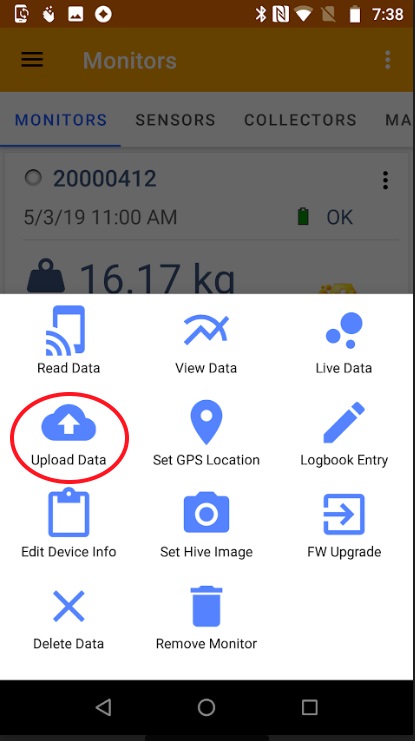Tap Delete Data option
This screenshot has width=415, height=741.
point(69,619)
